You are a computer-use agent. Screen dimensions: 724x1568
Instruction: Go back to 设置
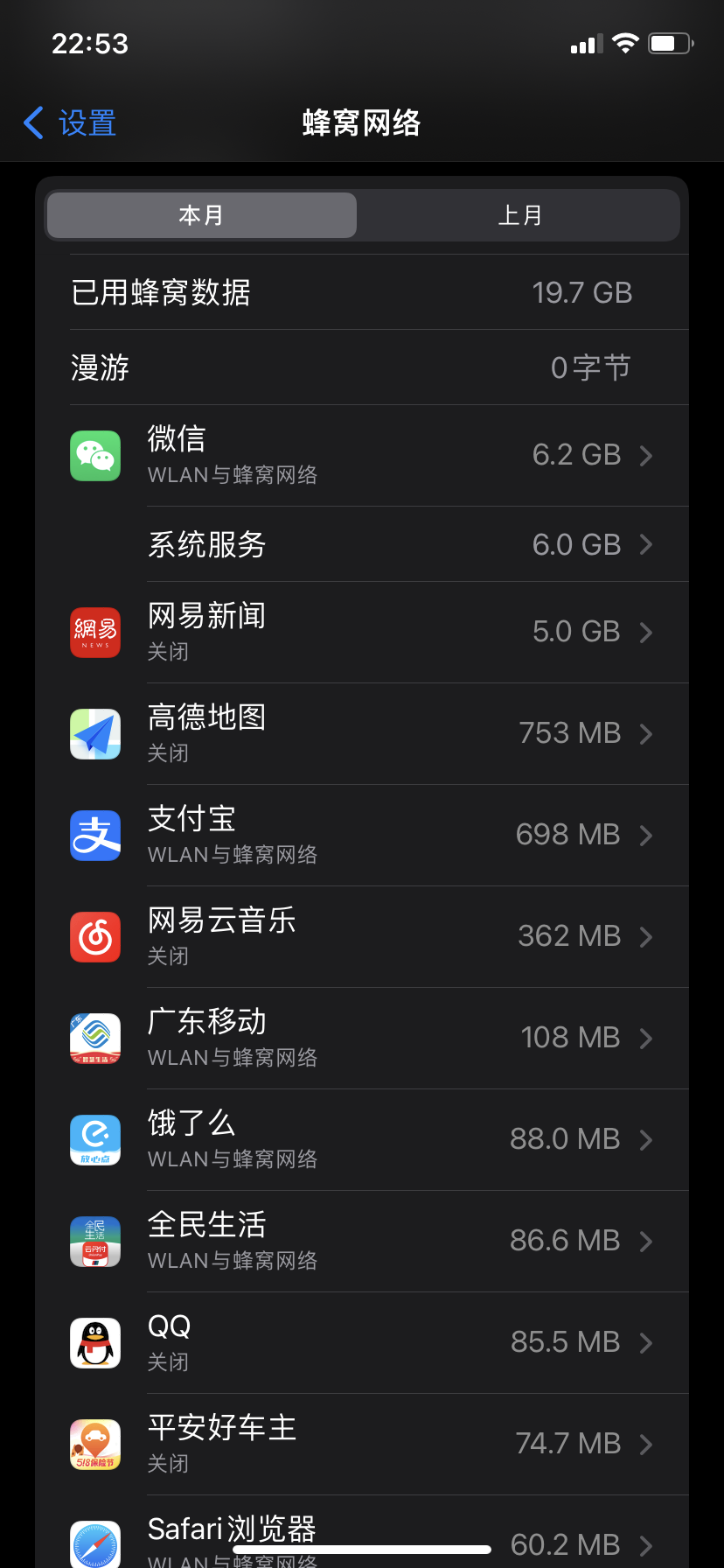click(70, 123)
